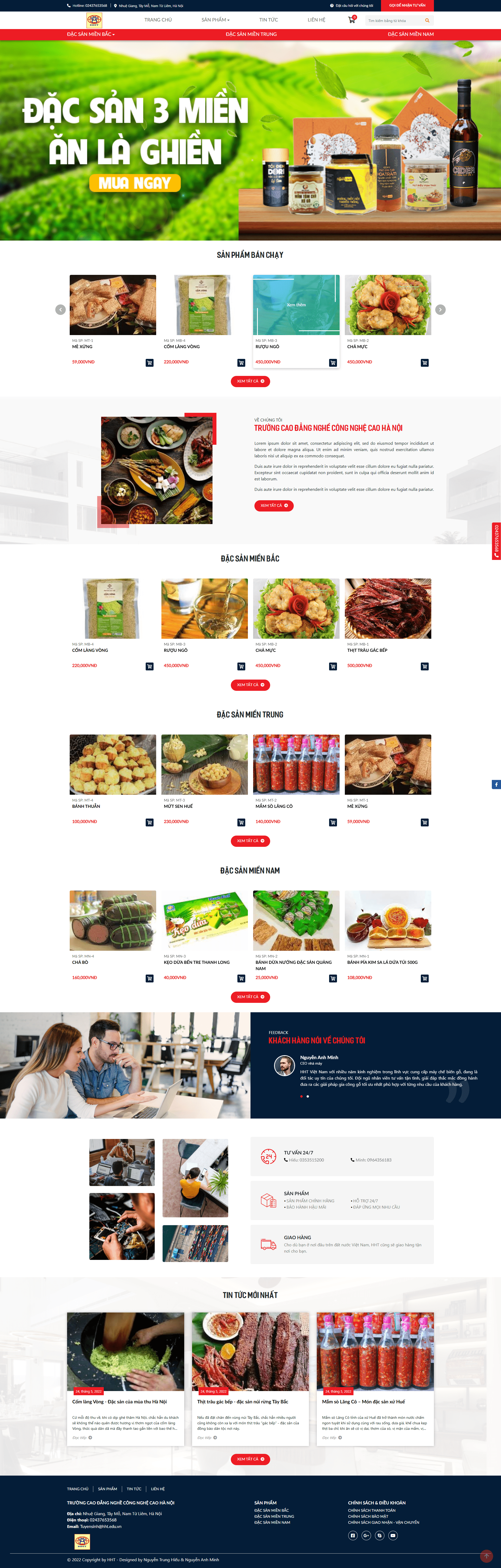Add THỊT TRÂU GÁC BẾP to cart

pos(424,666)
